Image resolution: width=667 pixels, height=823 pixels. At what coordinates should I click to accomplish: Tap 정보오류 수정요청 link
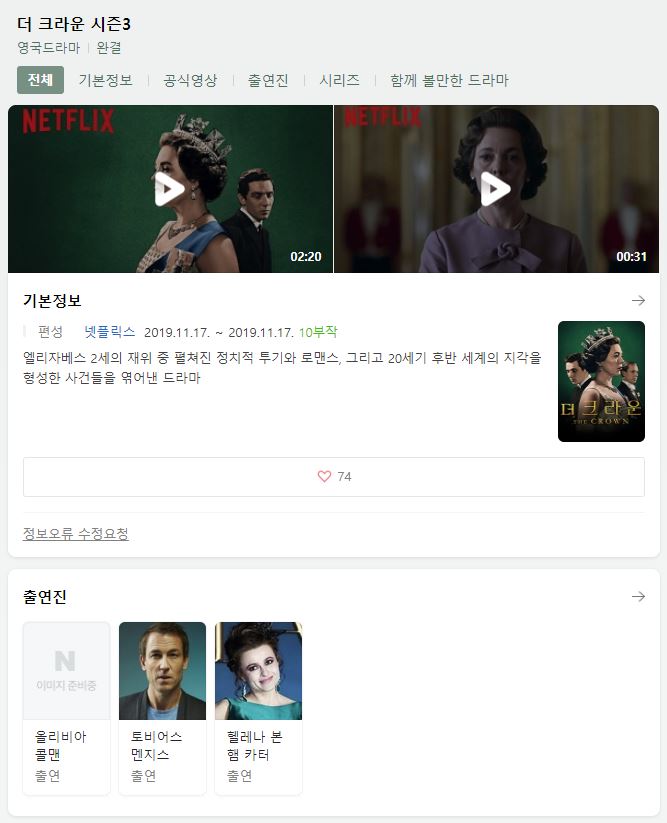pyautogui.click(x=76, y=534)
